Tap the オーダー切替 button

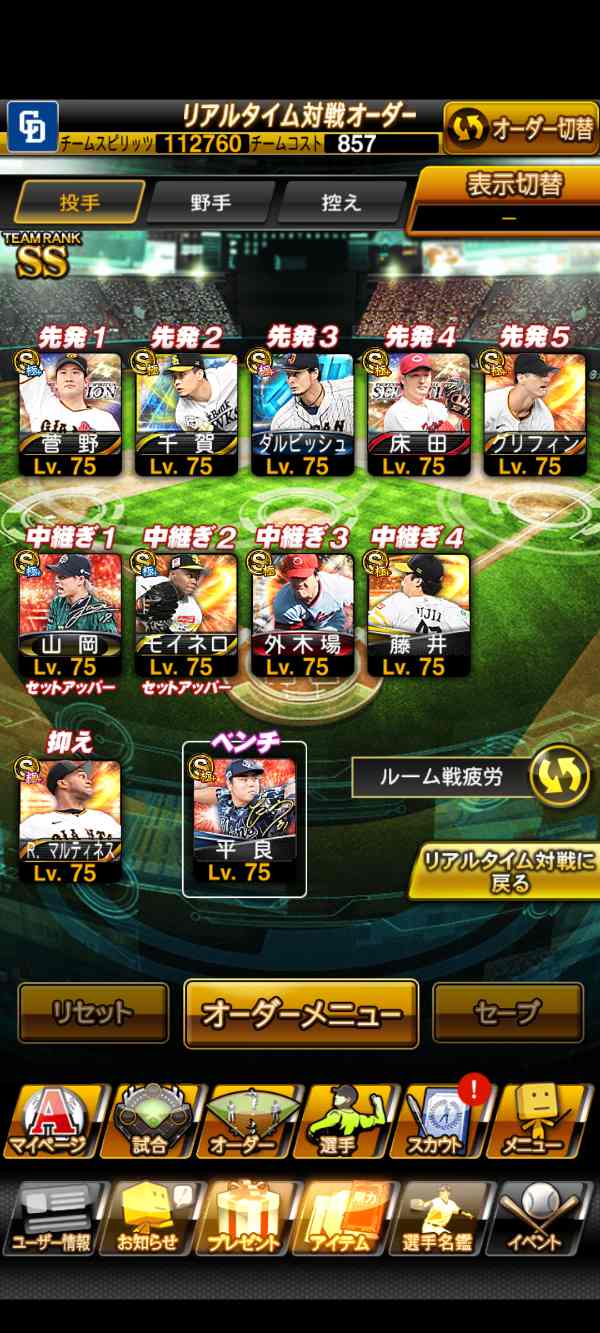(520, 127)
